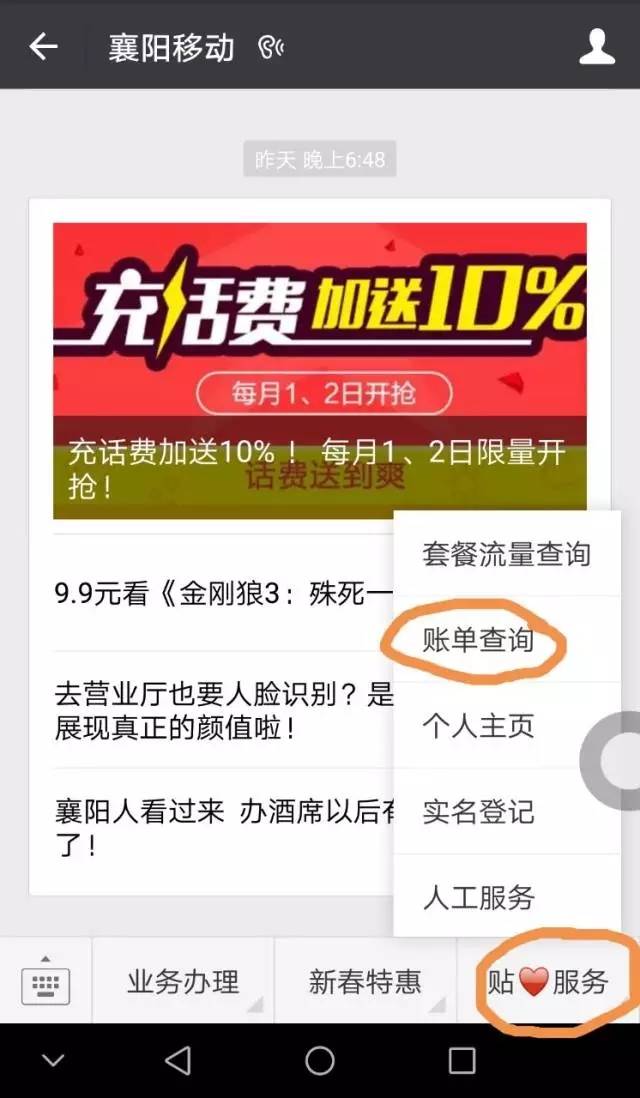Image resolution: width=640 pixels, height=1098 pixels.
Task: Open recent apps from navigation bar
Action: pyautogui.click(x=461, y=1061)
